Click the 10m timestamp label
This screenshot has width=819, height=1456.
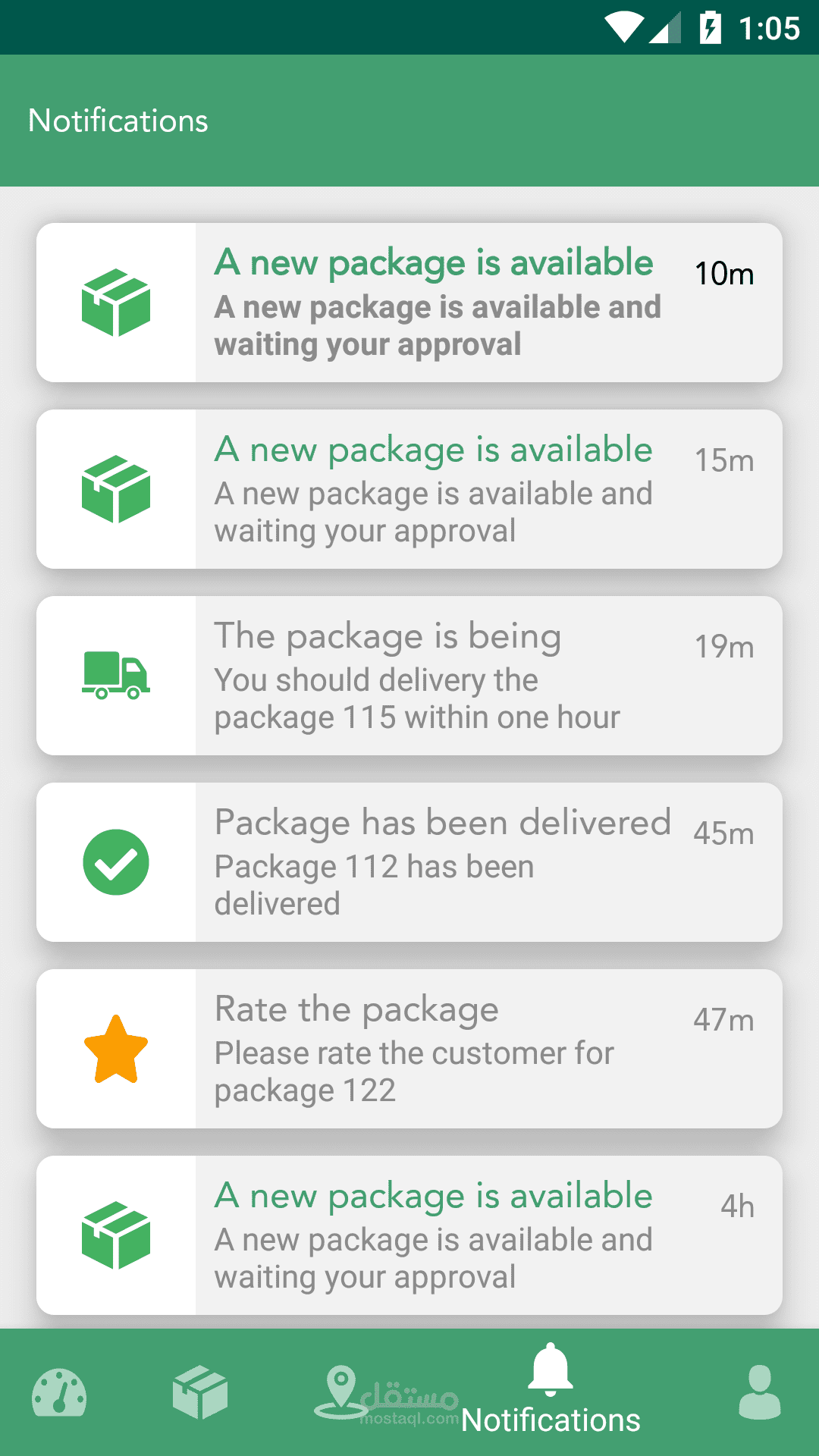723,274
